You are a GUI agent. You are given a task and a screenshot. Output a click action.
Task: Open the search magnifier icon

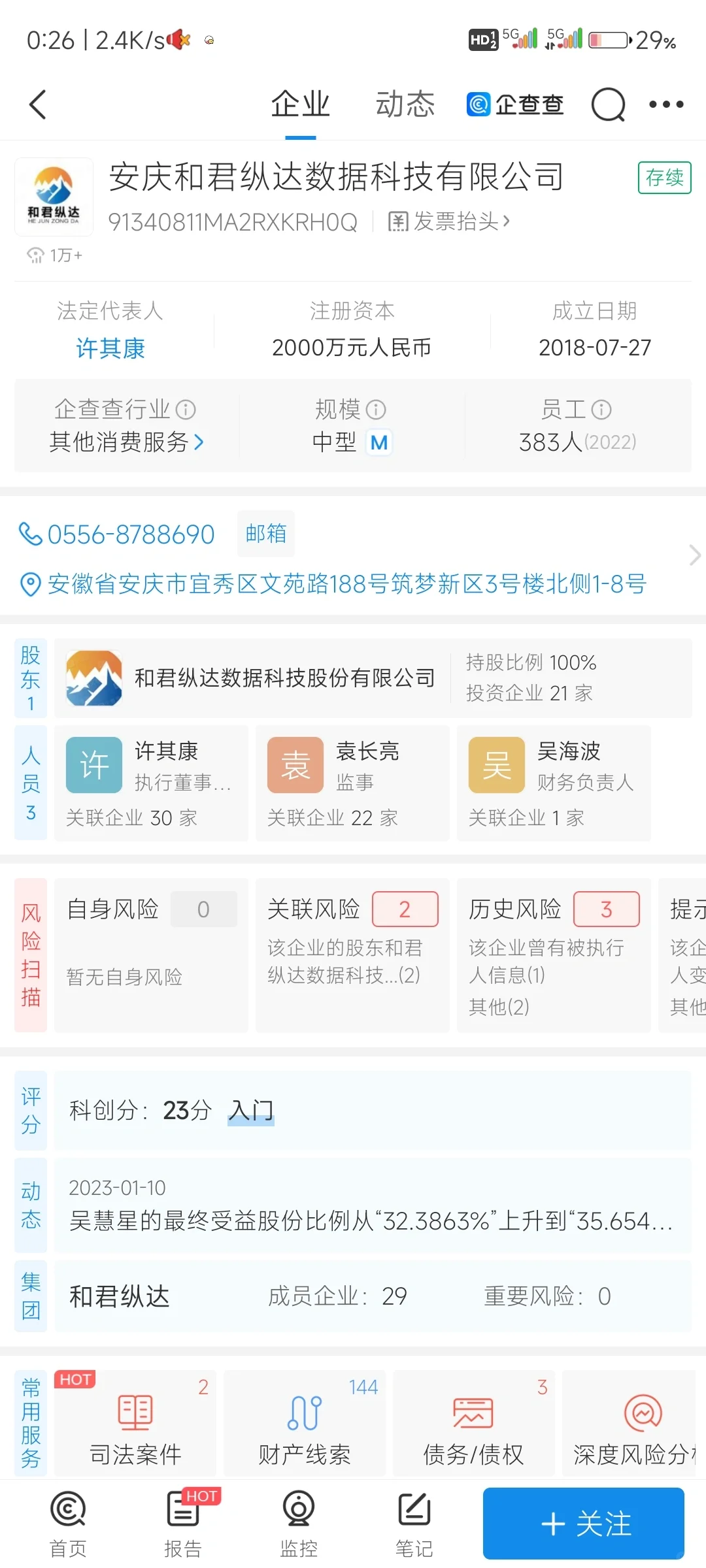[608, 105]
